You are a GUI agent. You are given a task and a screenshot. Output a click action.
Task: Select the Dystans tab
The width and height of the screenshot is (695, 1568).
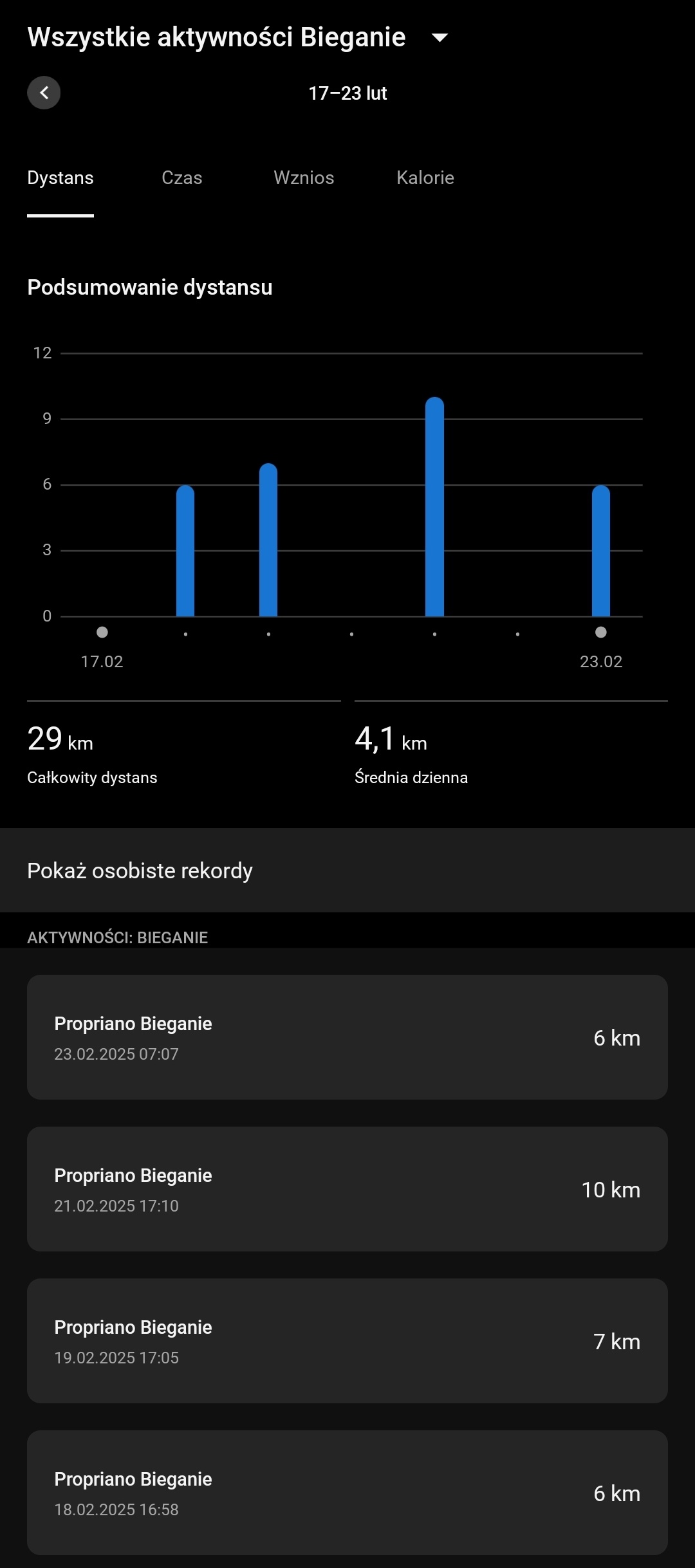(60, 178)
